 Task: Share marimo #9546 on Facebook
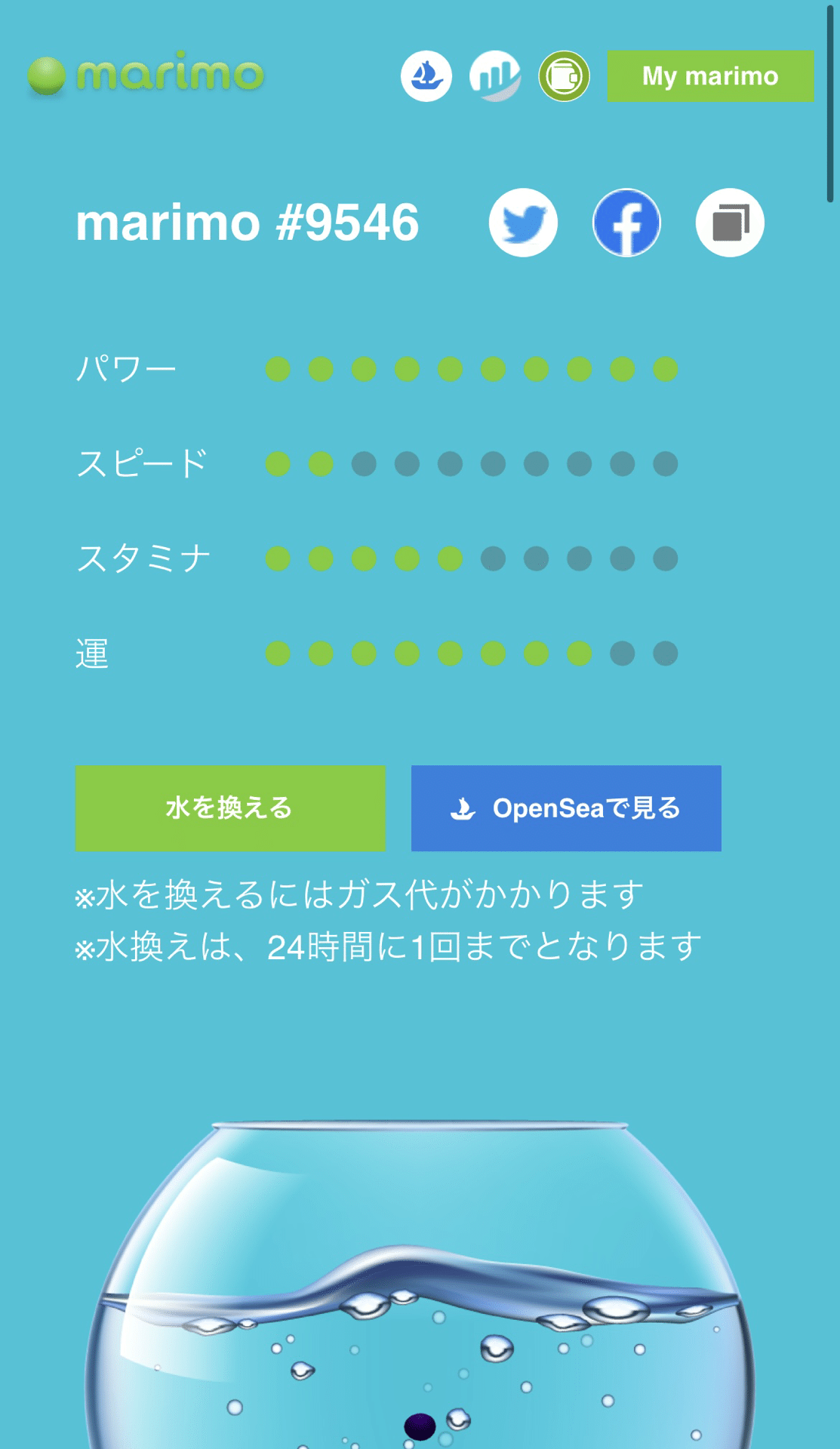626,223
